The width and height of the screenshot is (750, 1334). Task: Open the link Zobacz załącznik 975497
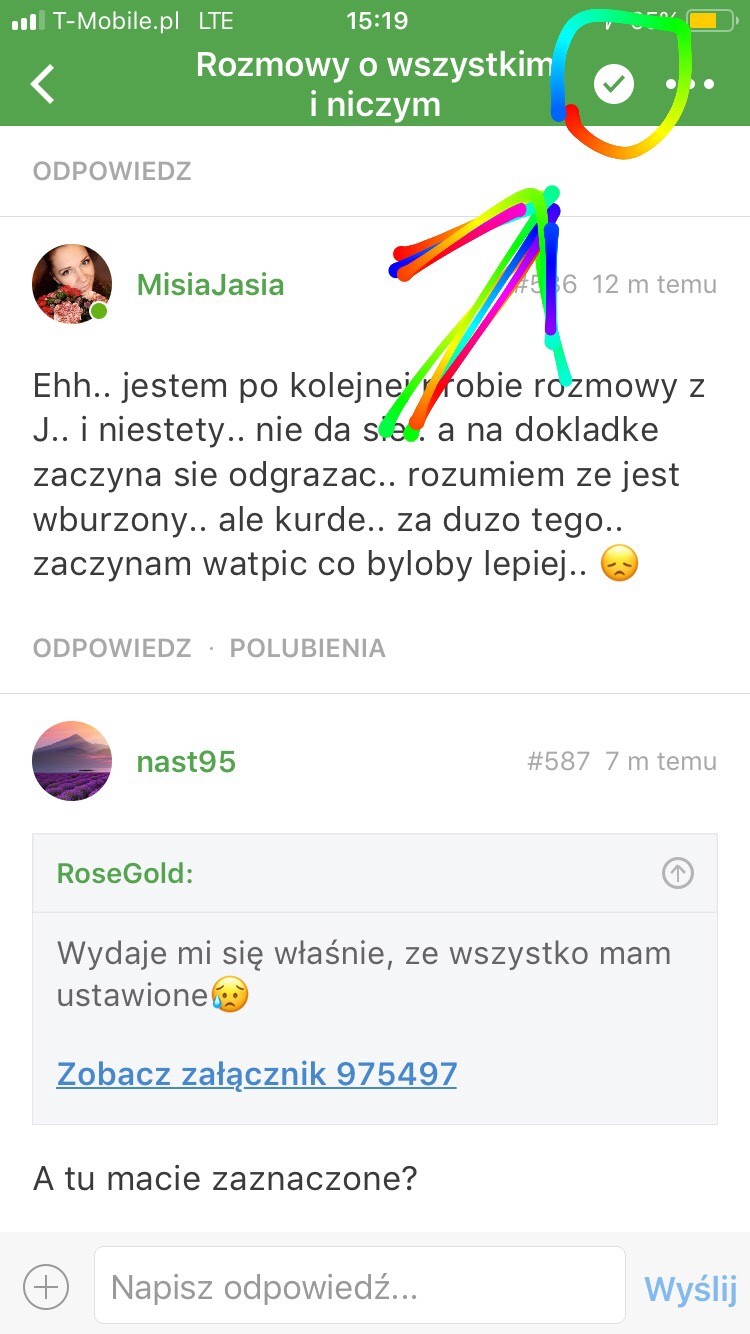pos(257,1074)
